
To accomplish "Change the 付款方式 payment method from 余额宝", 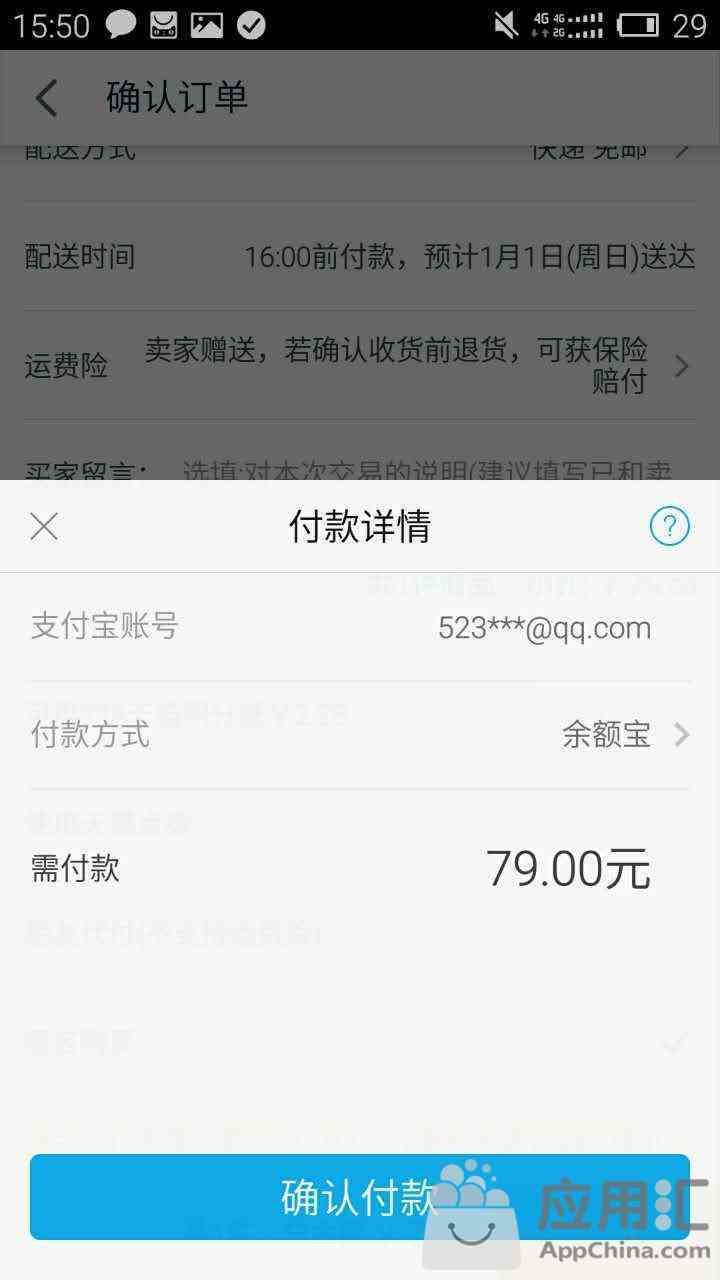I will 620,735.
